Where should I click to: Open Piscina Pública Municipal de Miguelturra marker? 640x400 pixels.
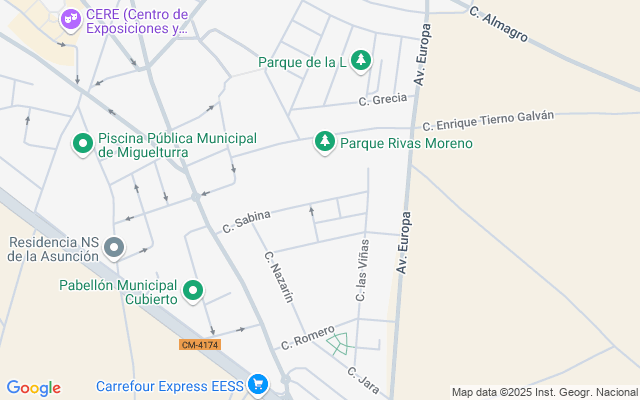pyautogui.click(x=83, y=144)
